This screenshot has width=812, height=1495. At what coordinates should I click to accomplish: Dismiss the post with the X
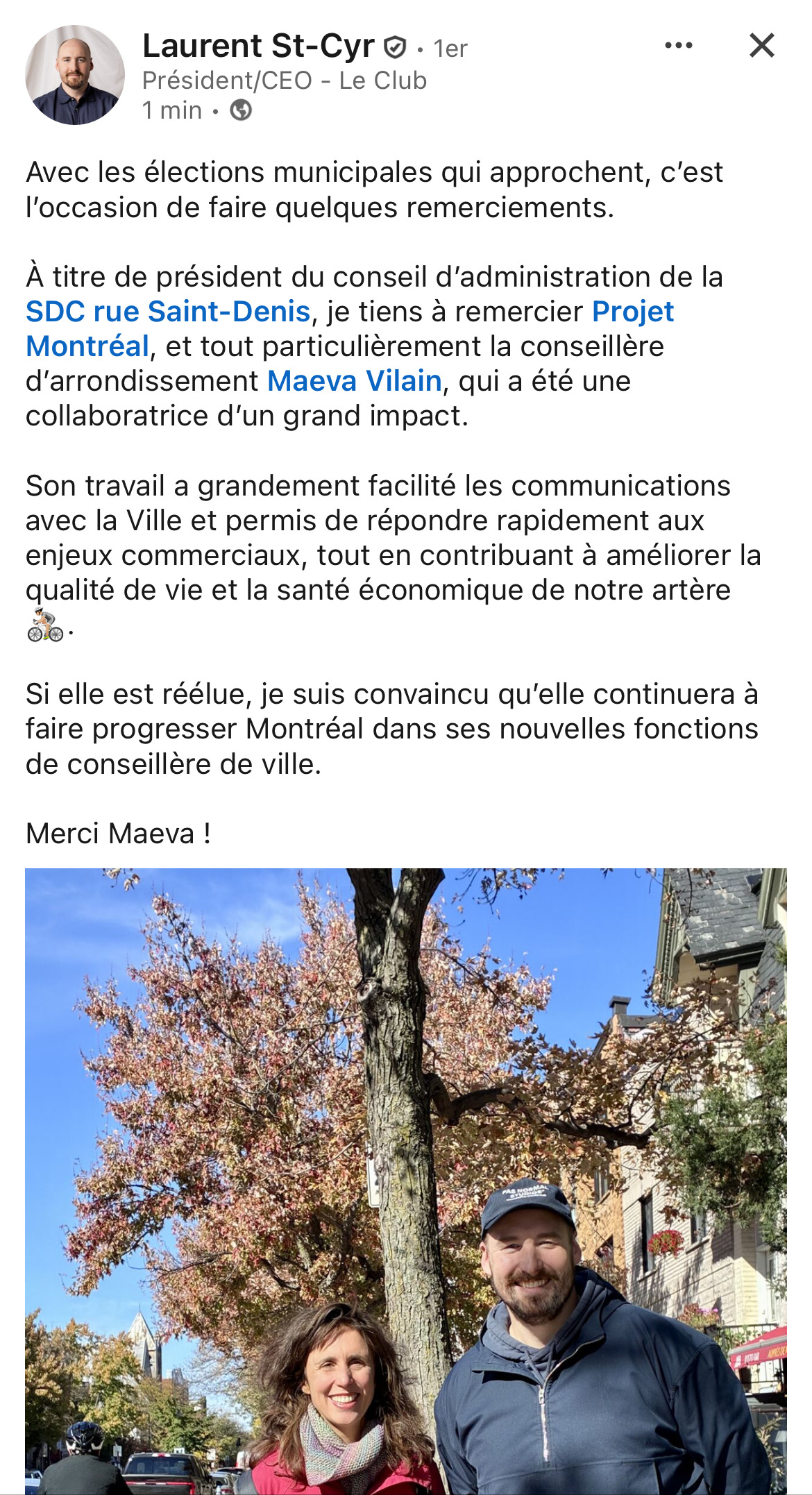(x=761, y=46)
